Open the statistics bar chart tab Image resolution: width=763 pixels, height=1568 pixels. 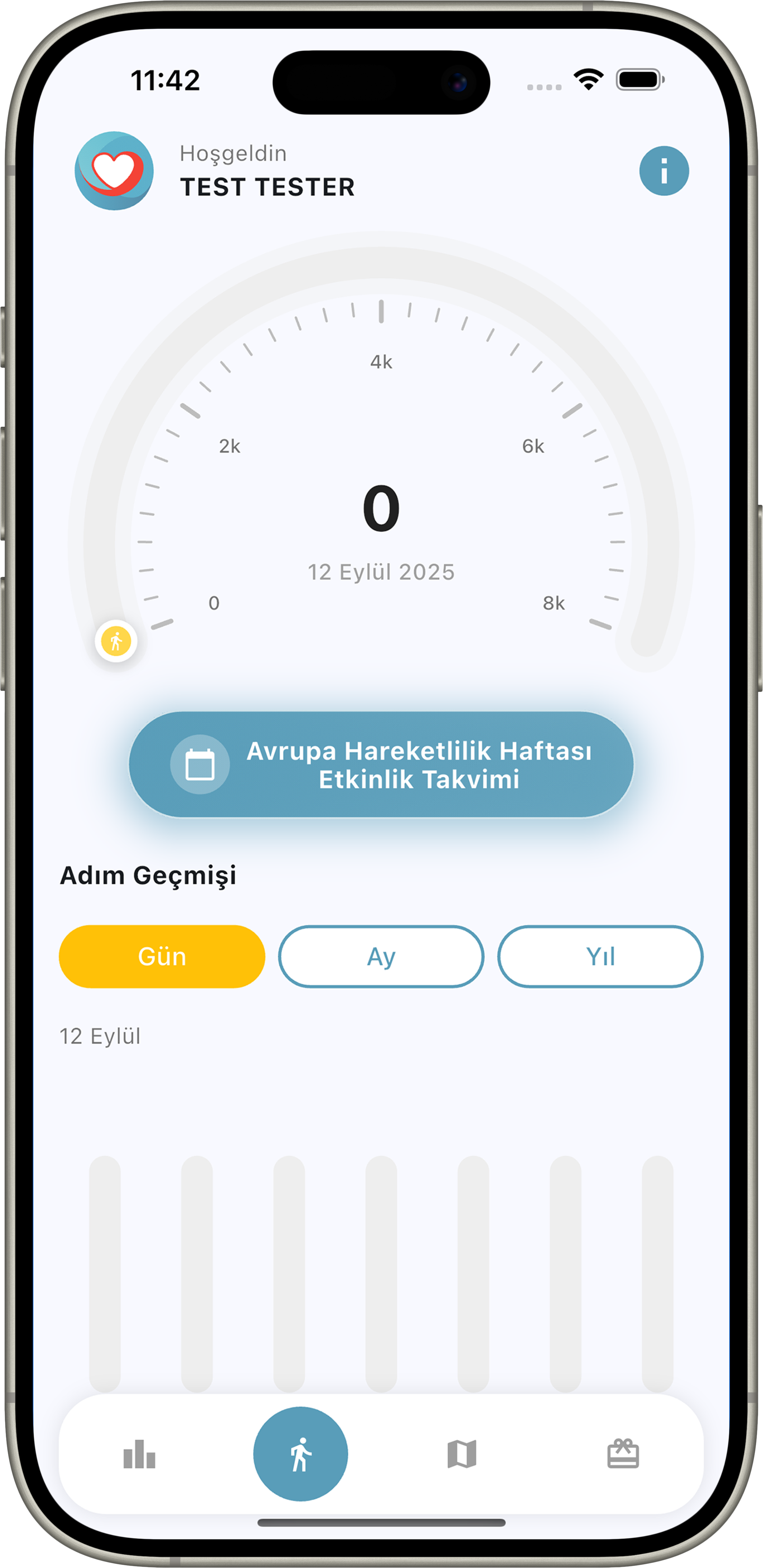point(139,1454)
